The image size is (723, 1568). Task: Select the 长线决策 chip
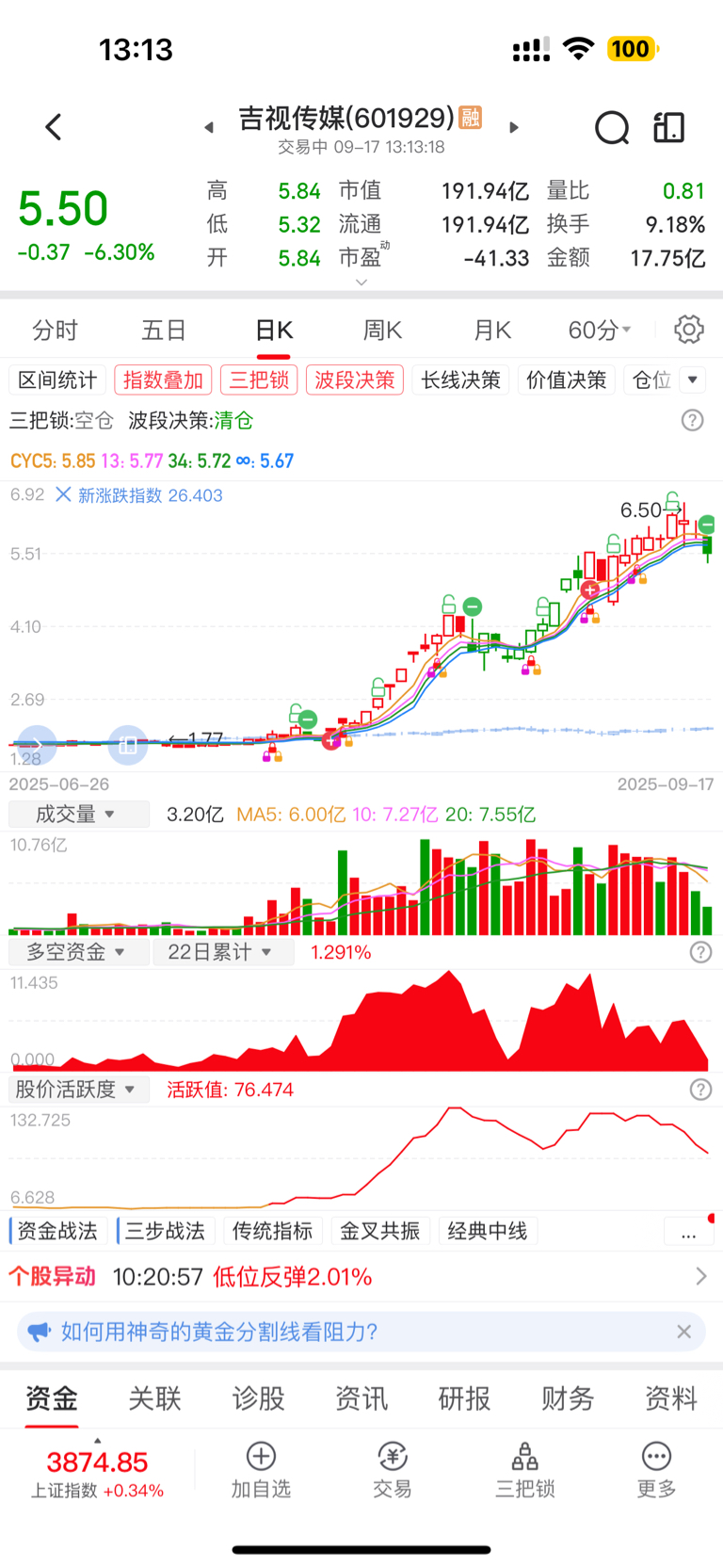pos(460,380)
